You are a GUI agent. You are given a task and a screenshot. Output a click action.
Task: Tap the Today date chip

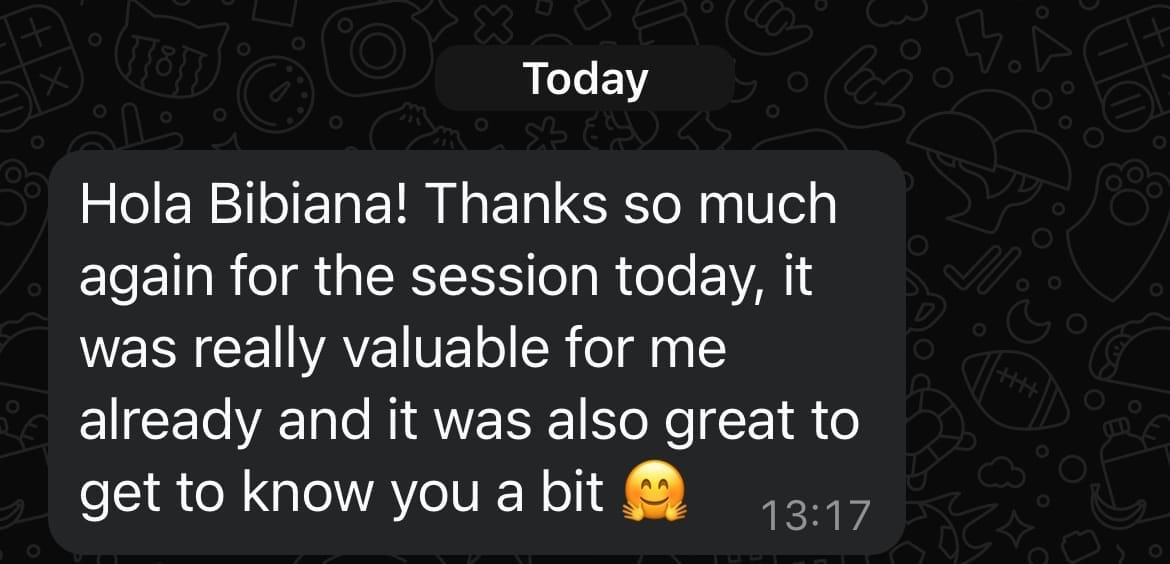point(585,78)
